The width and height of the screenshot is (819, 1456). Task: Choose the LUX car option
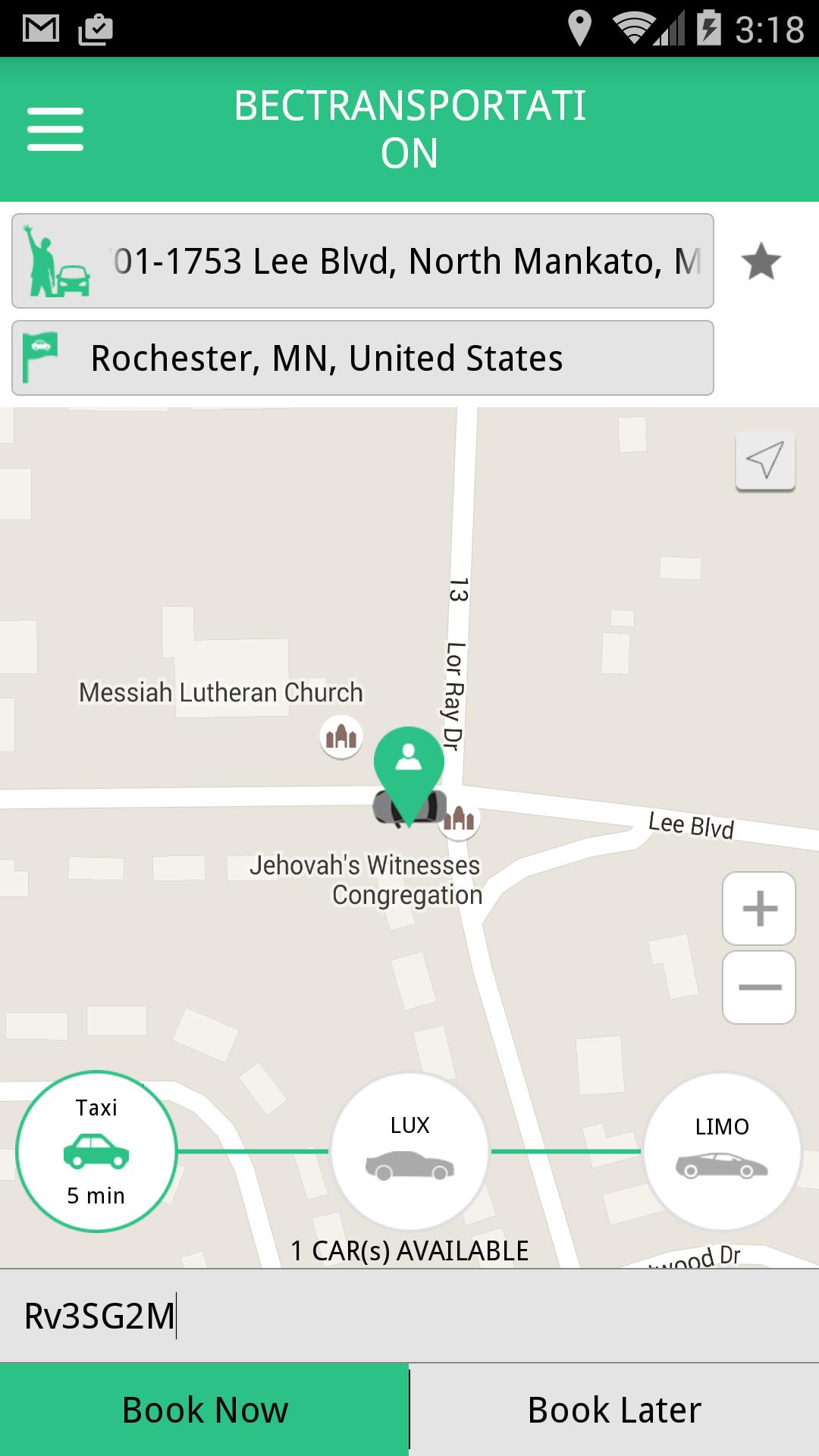point(409,1151)
